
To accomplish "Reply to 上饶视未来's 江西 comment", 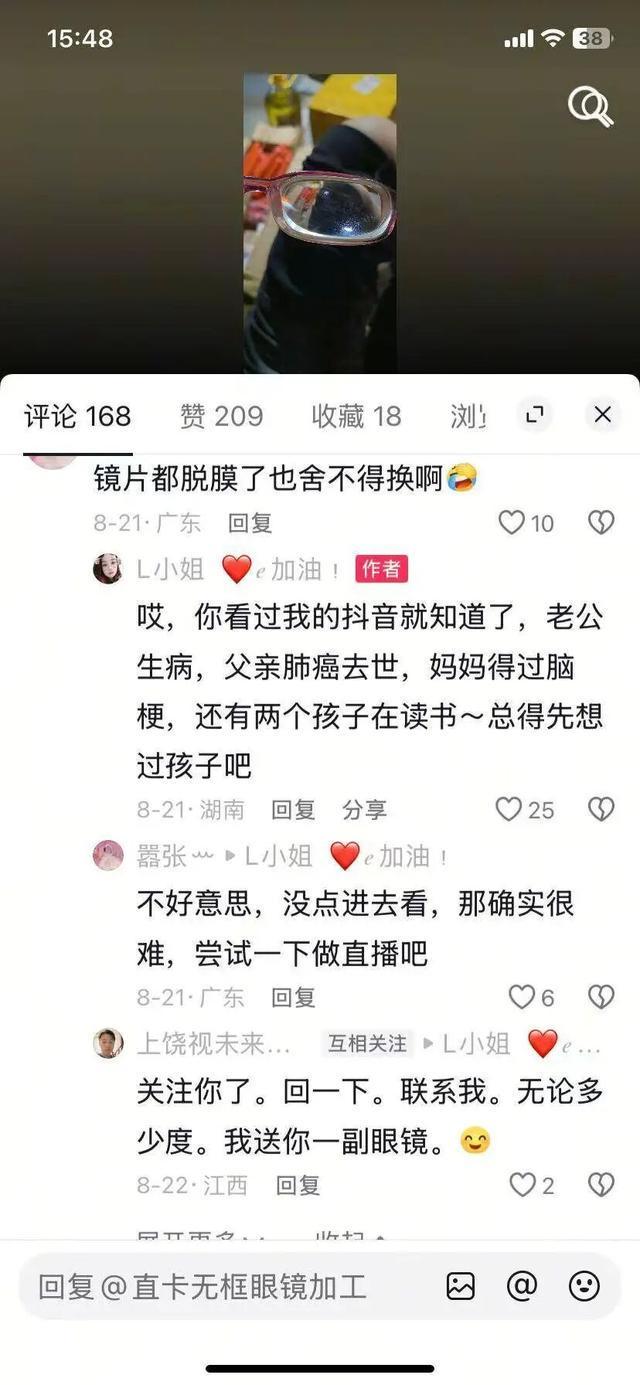I will click(297, 1186).
